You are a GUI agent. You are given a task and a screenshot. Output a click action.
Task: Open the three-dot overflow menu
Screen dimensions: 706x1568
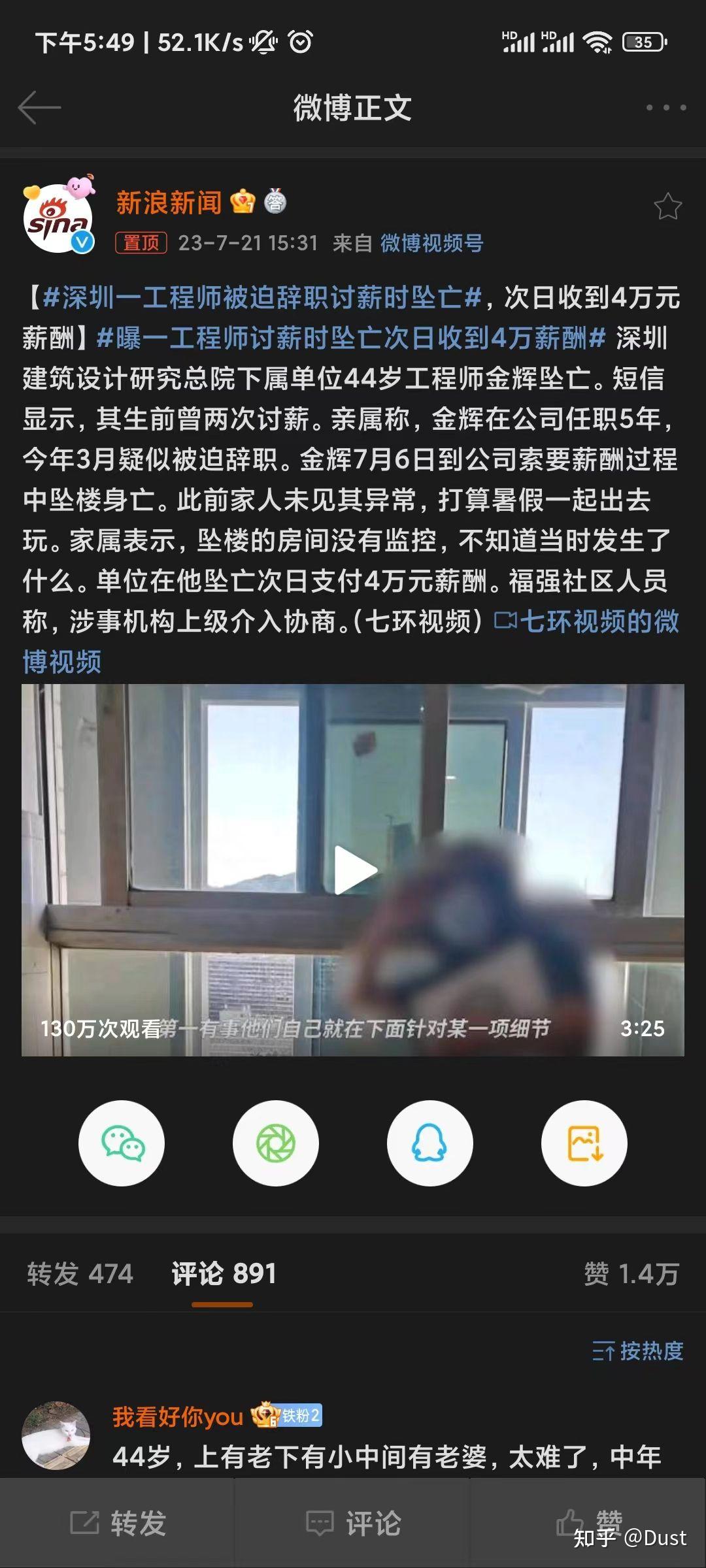point(666,108)
